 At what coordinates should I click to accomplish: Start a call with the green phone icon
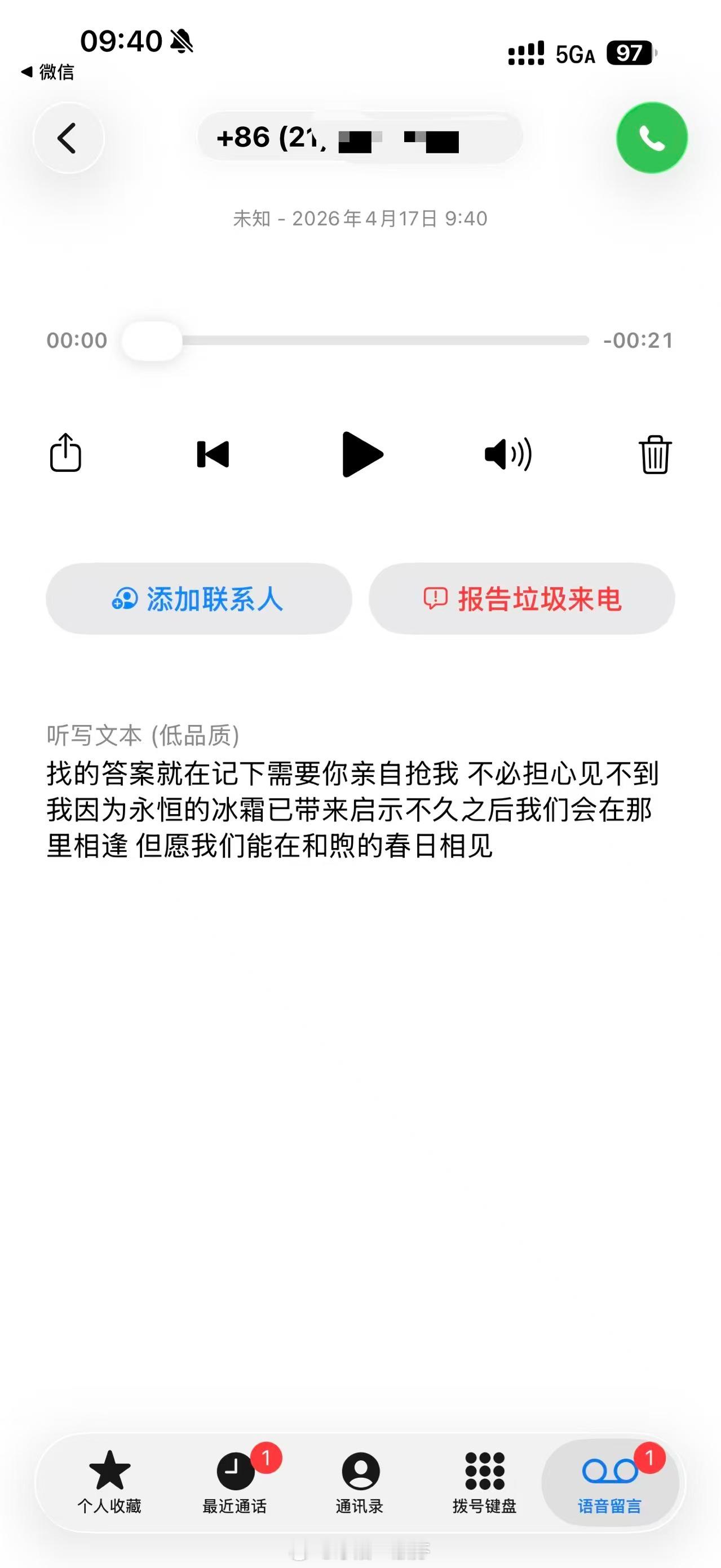[x=651, y=138]
